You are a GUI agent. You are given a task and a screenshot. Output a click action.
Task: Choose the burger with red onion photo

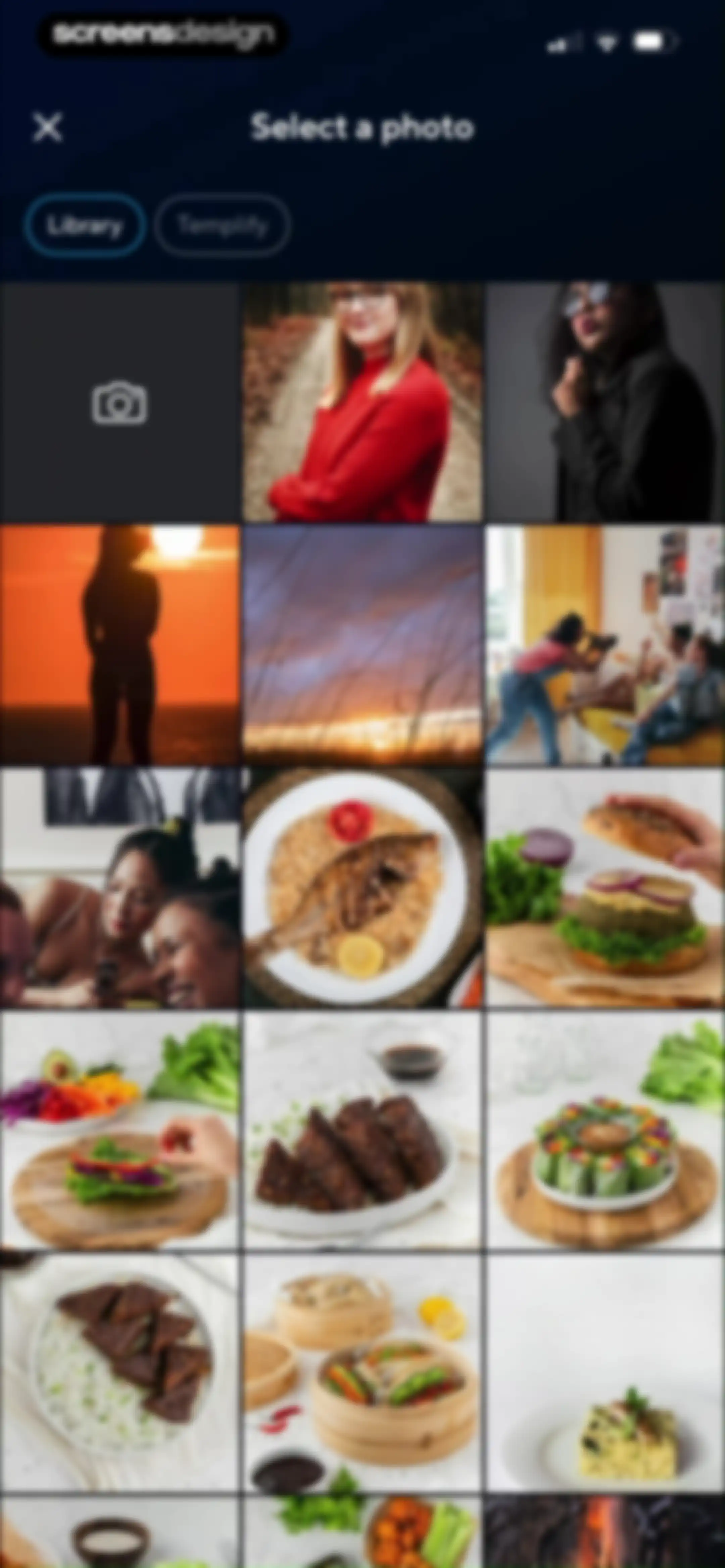(x=606, y=887)
